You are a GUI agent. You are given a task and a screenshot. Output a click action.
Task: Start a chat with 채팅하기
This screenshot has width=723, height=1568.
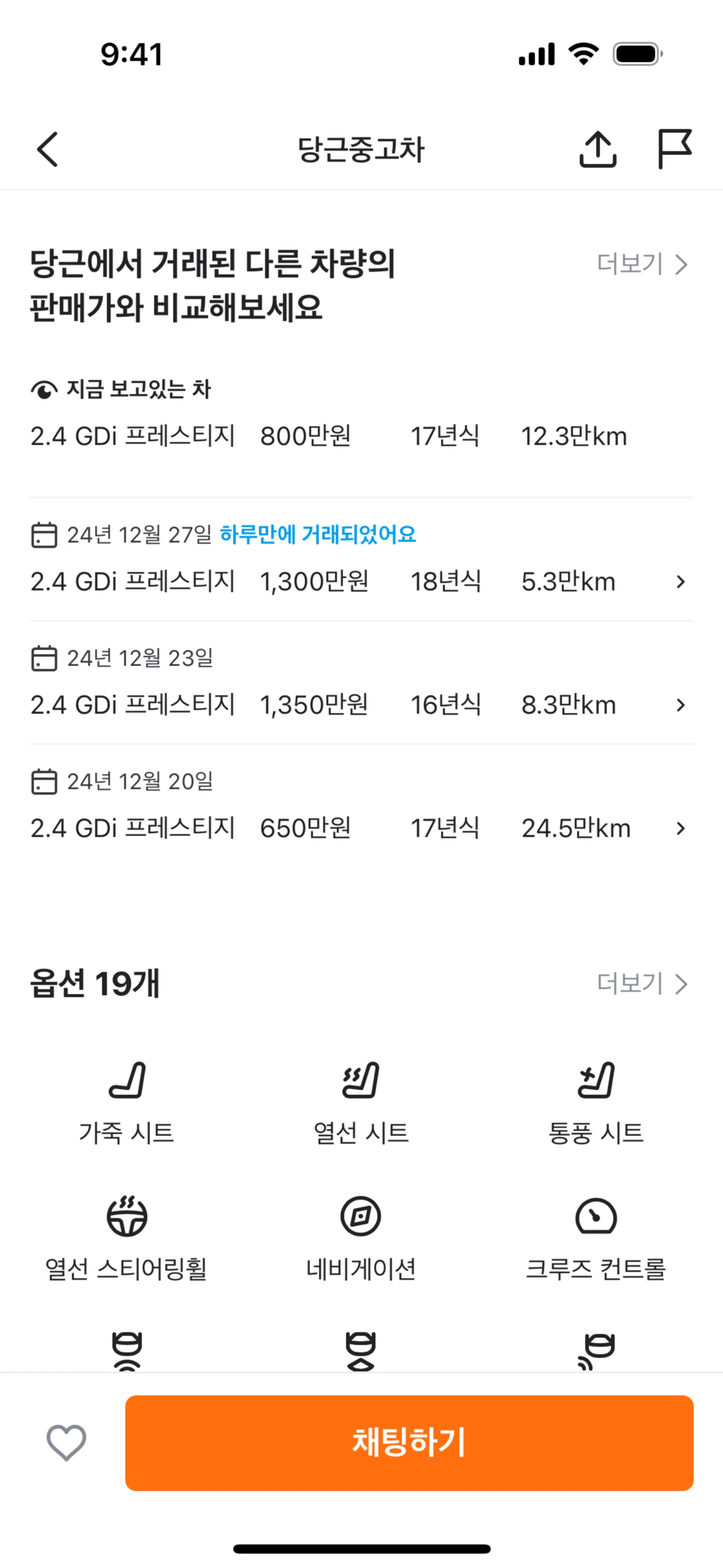pyautogui.click(x=409, y=1442)
